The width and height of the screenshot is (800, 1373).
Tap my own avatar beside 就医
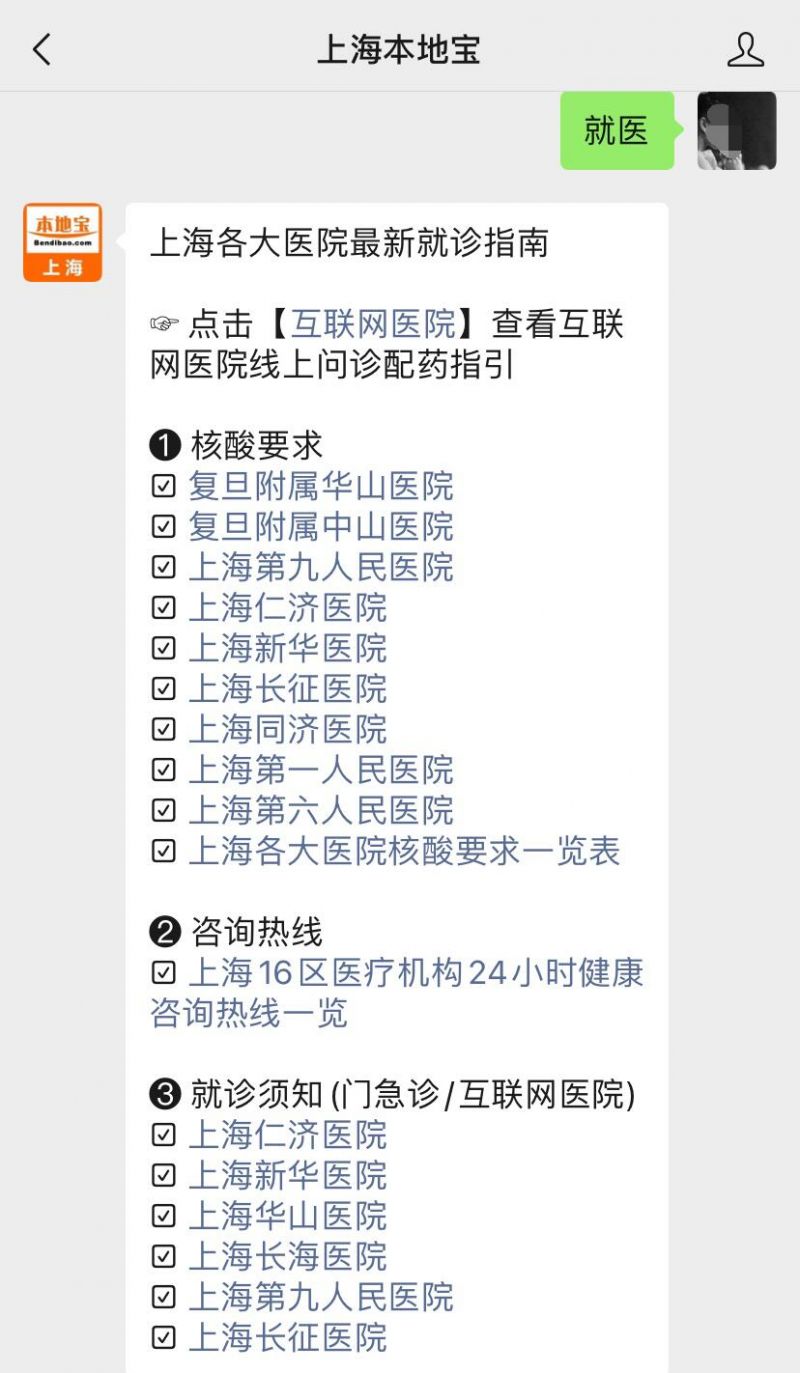click(737, 131)
